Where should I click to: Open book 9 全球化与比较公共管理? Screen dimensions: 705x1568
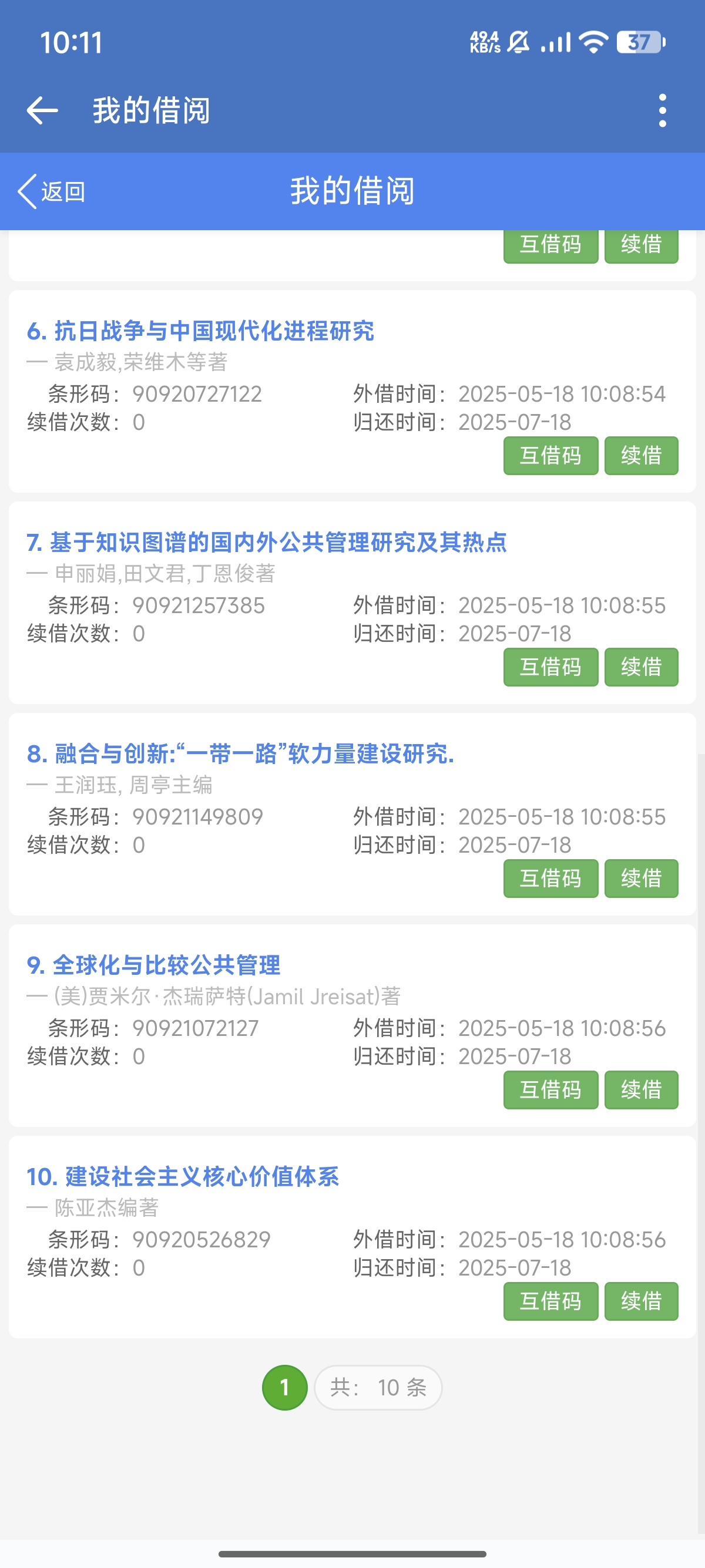(x=153, y=965)
